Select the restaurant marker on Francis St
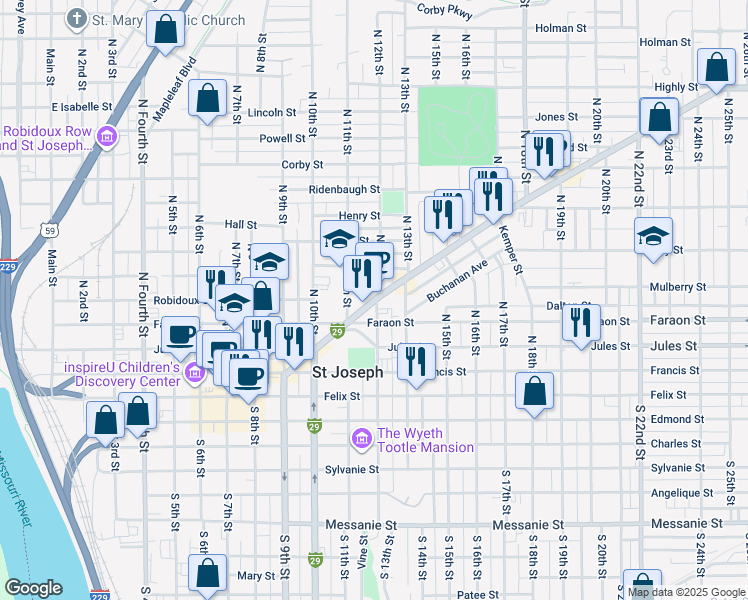 tap(416, 365)
